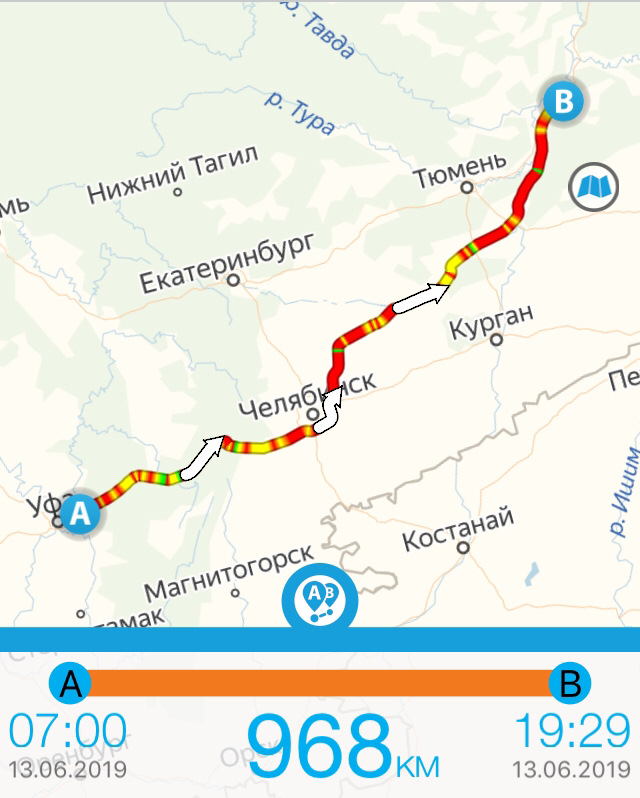Screen dimensions: 640x798
Task: Open the map view icon
Action: [593, 187]
